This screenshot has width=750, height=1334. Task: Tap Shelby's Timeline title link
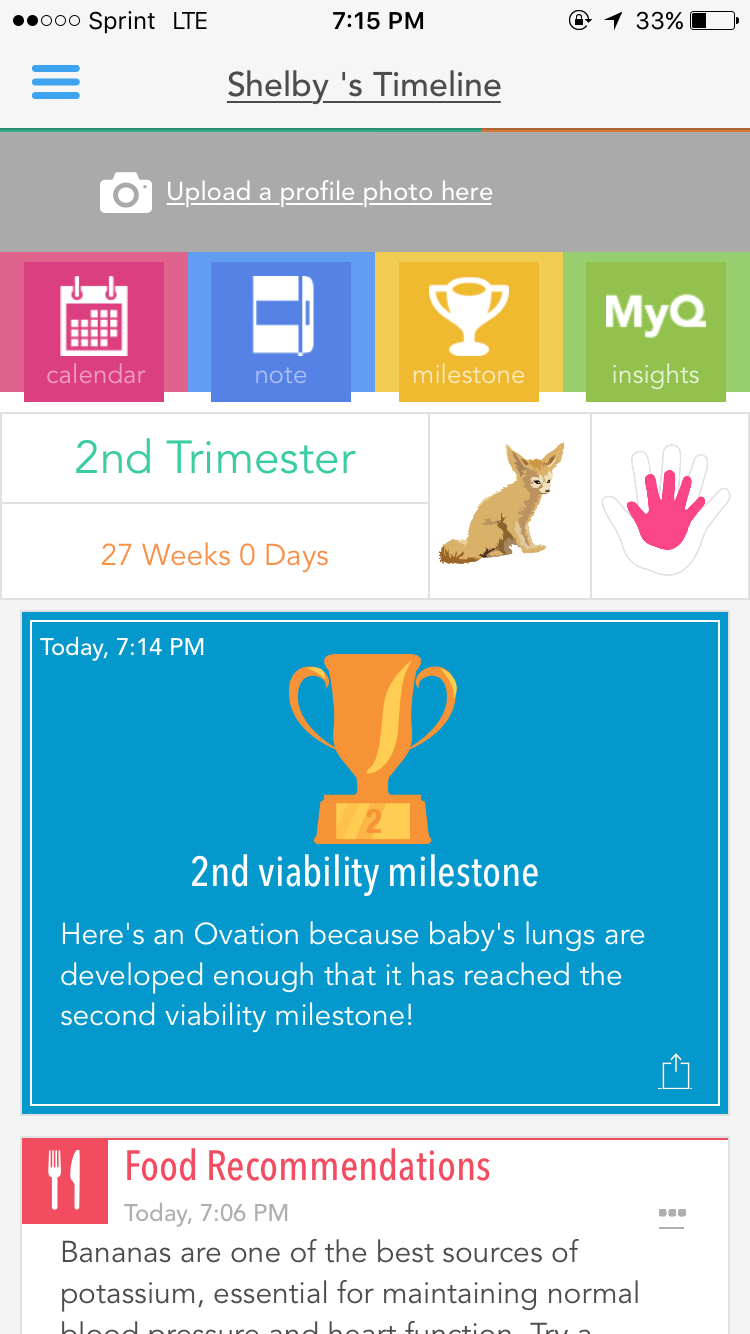(364, 85)
